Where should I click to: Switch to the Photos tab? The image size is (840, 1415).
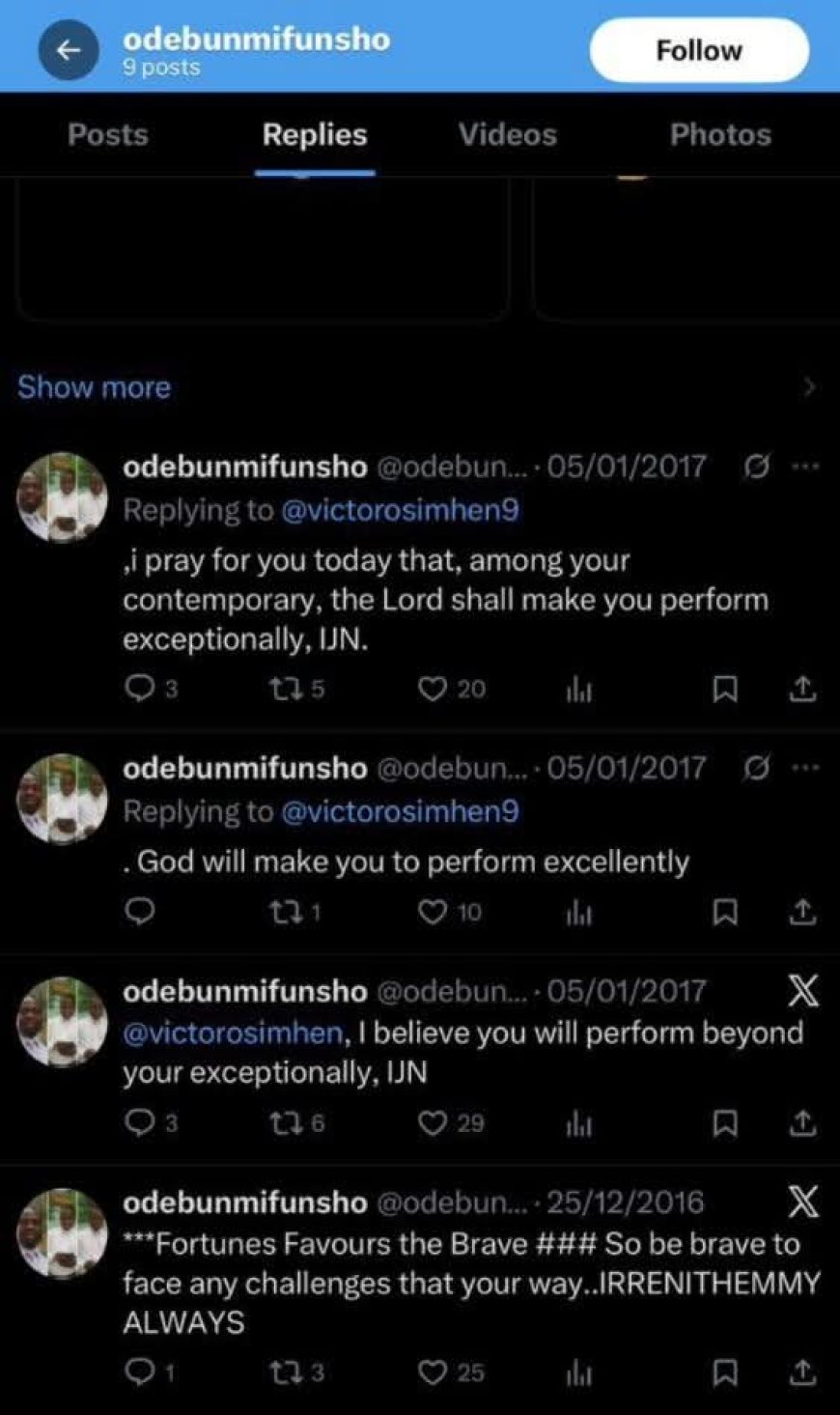pos(719,134)
